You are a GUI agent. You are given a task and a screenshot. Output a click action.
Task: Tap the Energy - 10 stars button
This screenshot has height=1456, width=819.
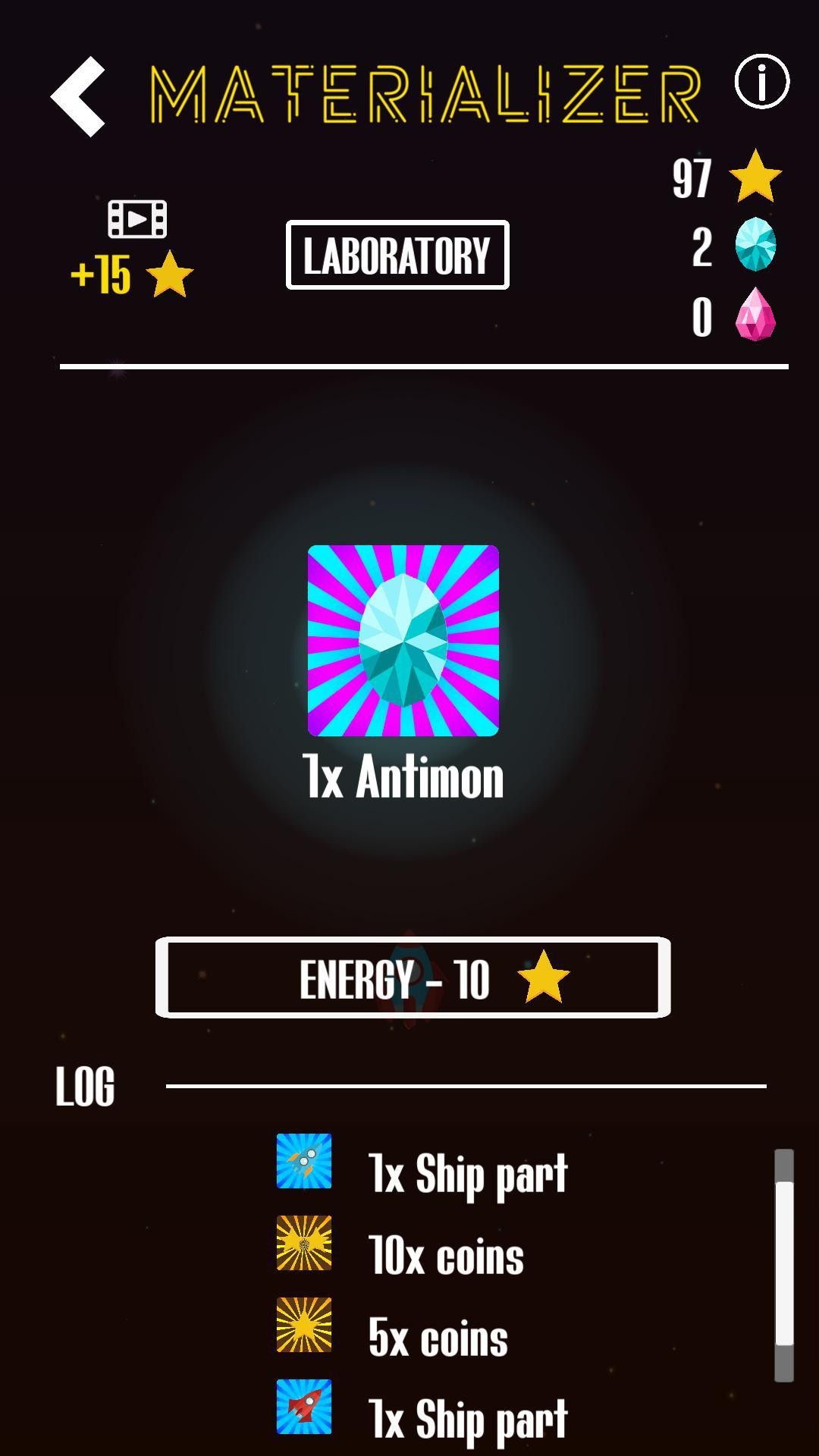pyautogui.click(x=413, y=977)
